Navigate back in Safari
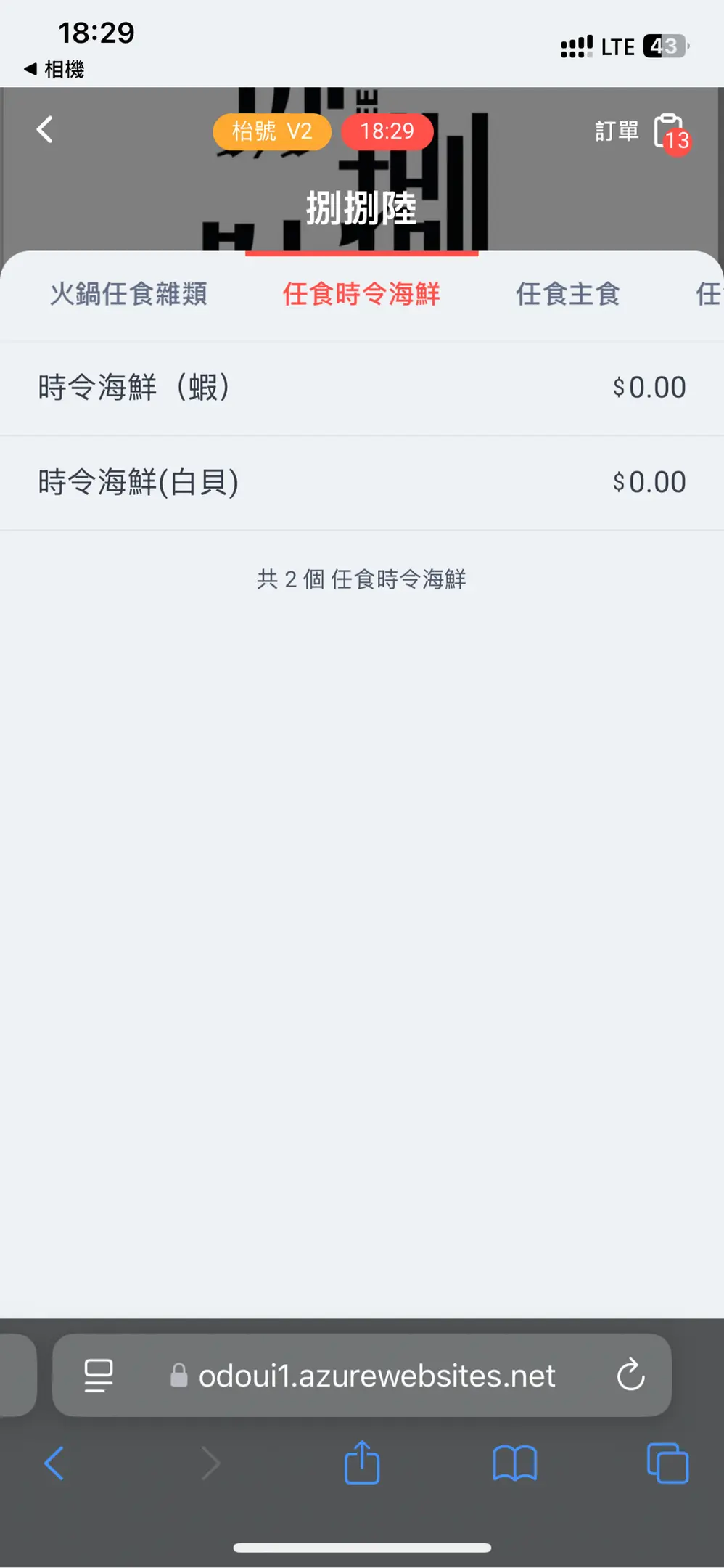The image size is (724, 1568). point(54,1463)
